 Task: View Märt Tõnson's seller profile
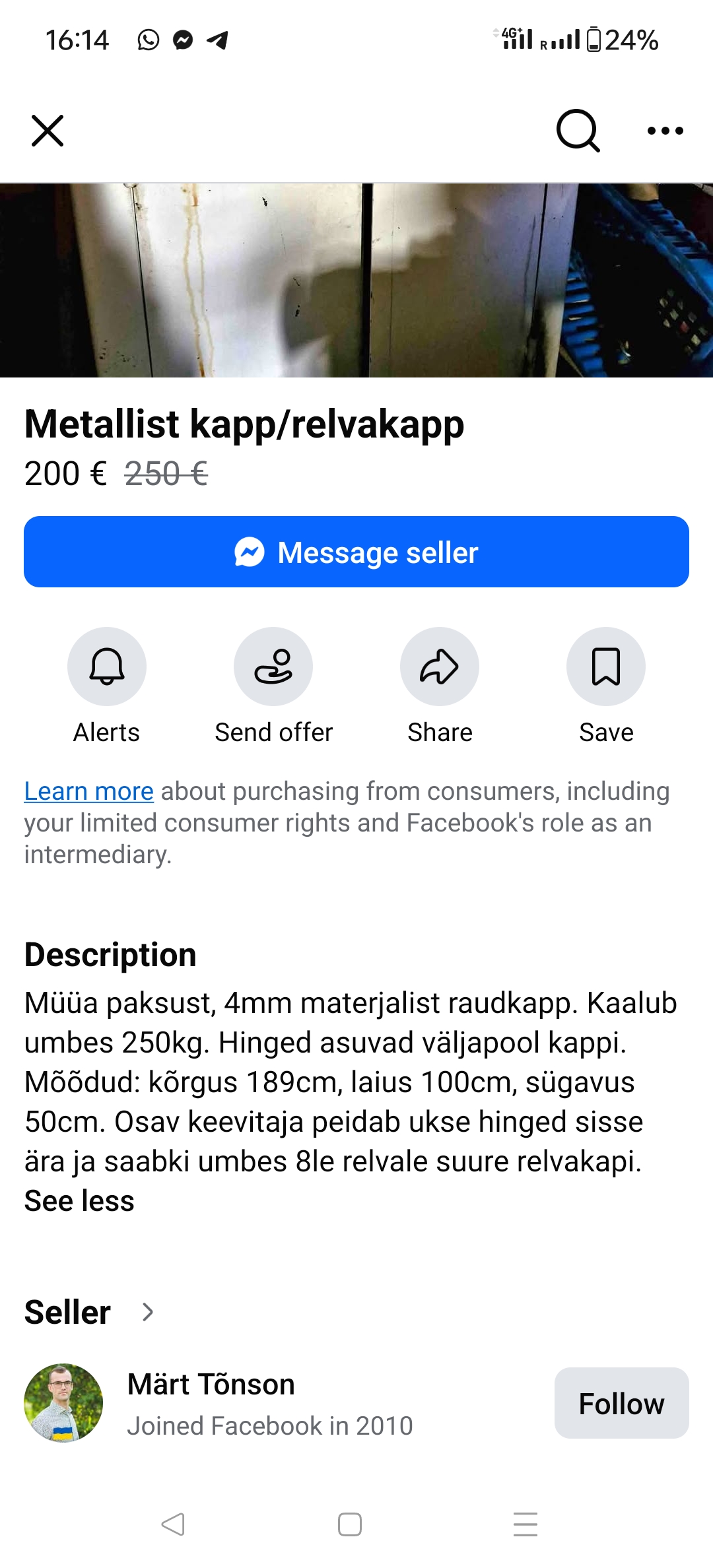[x=211, y=1385]
